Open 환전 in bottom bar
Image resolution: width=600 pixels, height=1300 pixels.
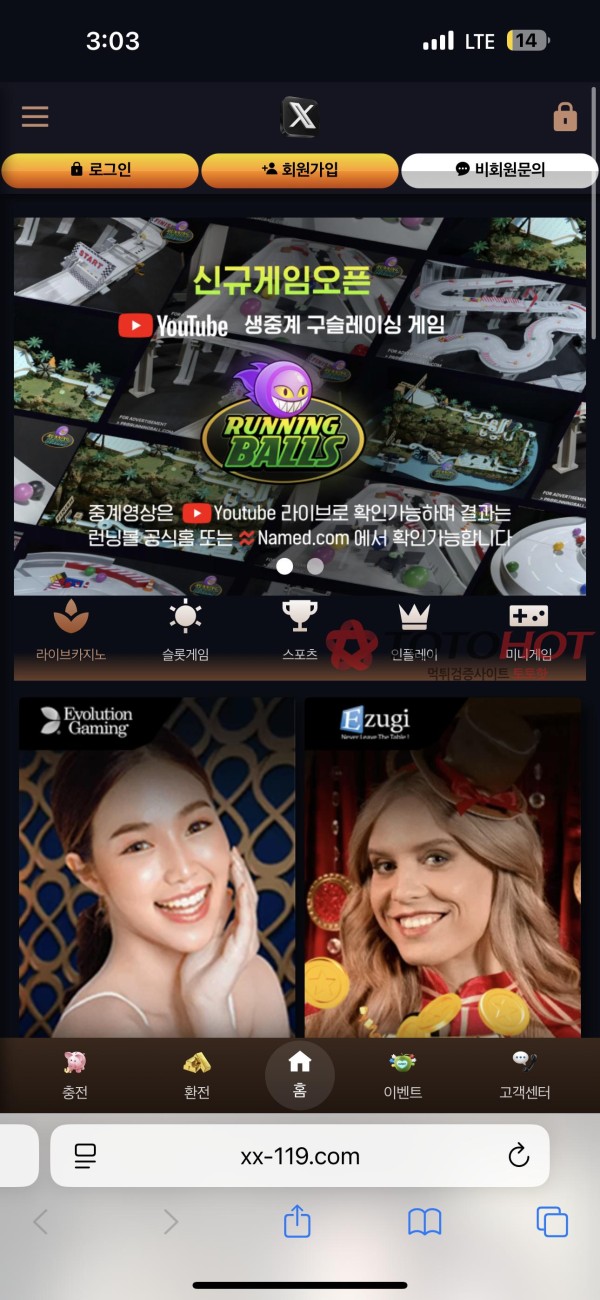197,1076
